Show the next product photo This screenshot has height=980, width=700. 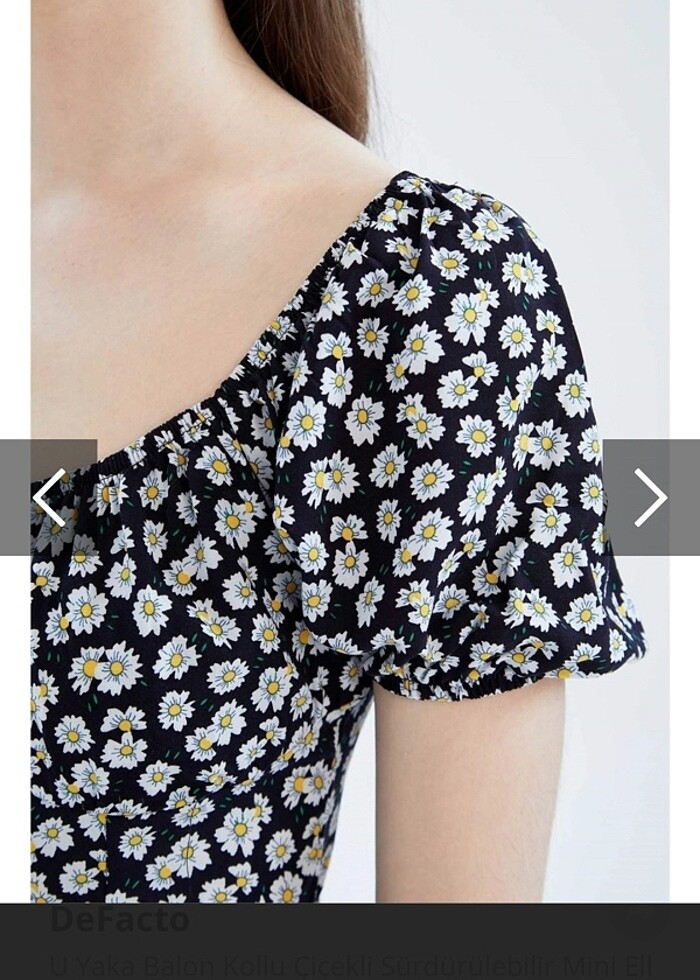pyautogui.click(x=650, y=497)
